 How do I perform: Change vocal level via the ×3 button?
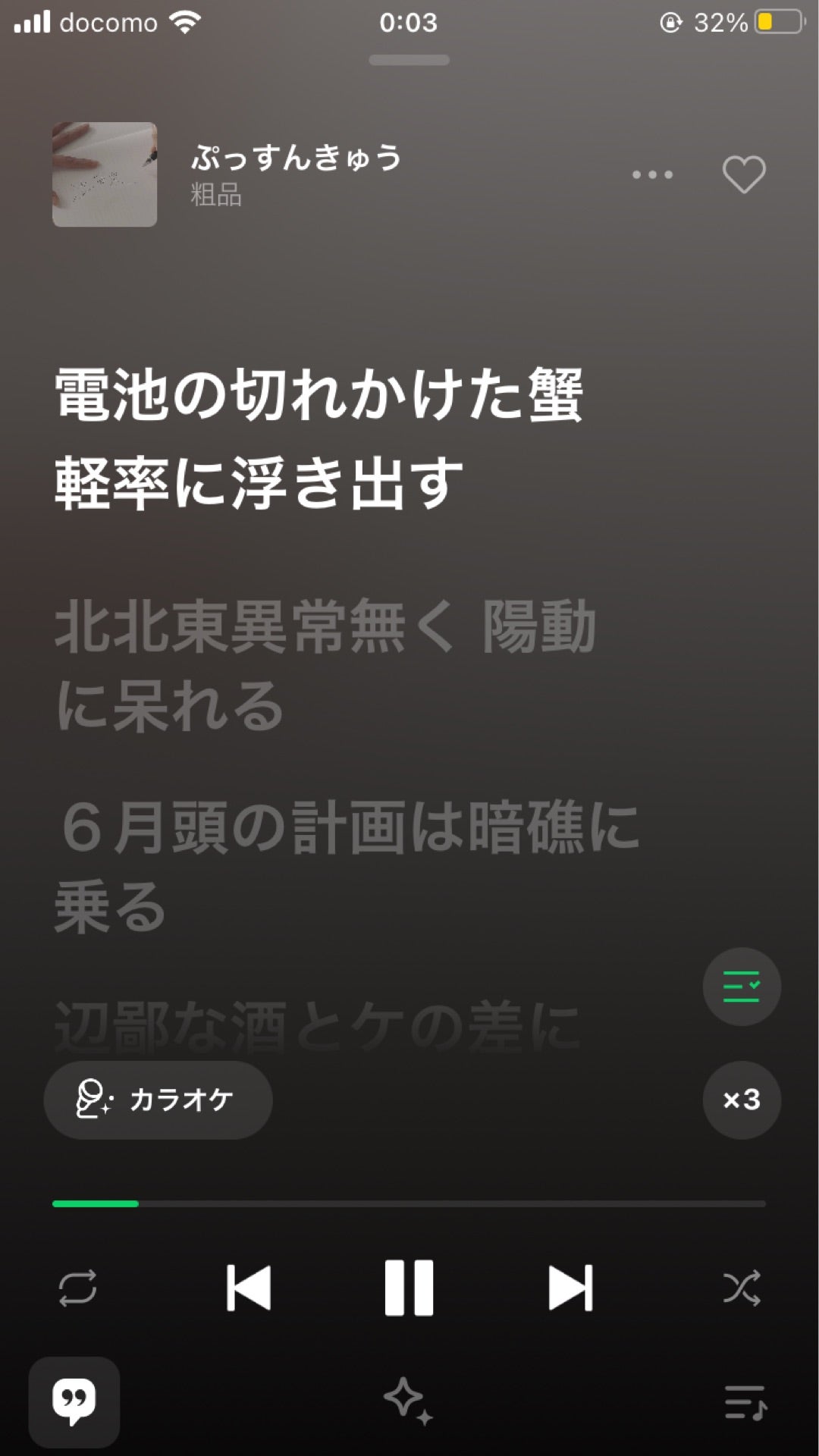tap(741, 1101)
